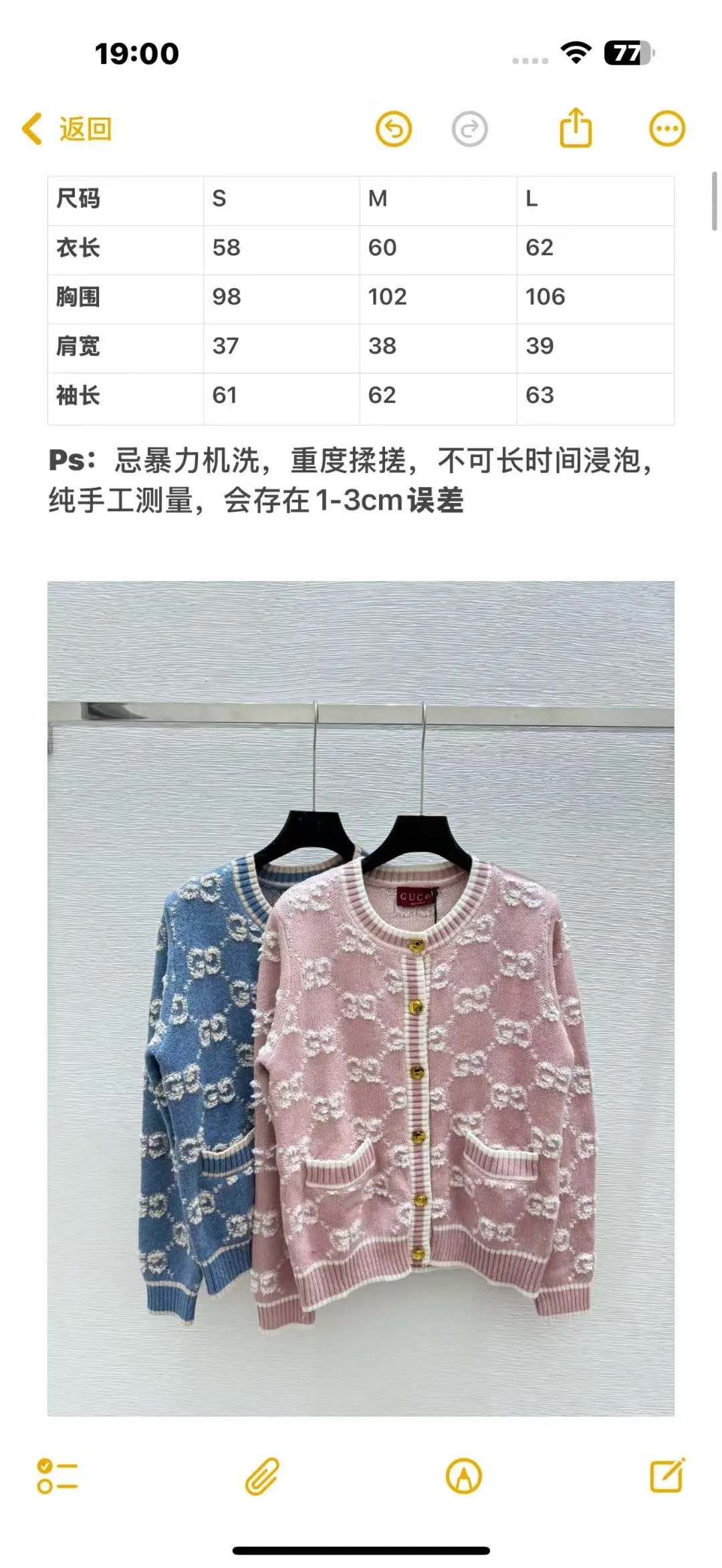Redo the last undone edit

[469, 129]
